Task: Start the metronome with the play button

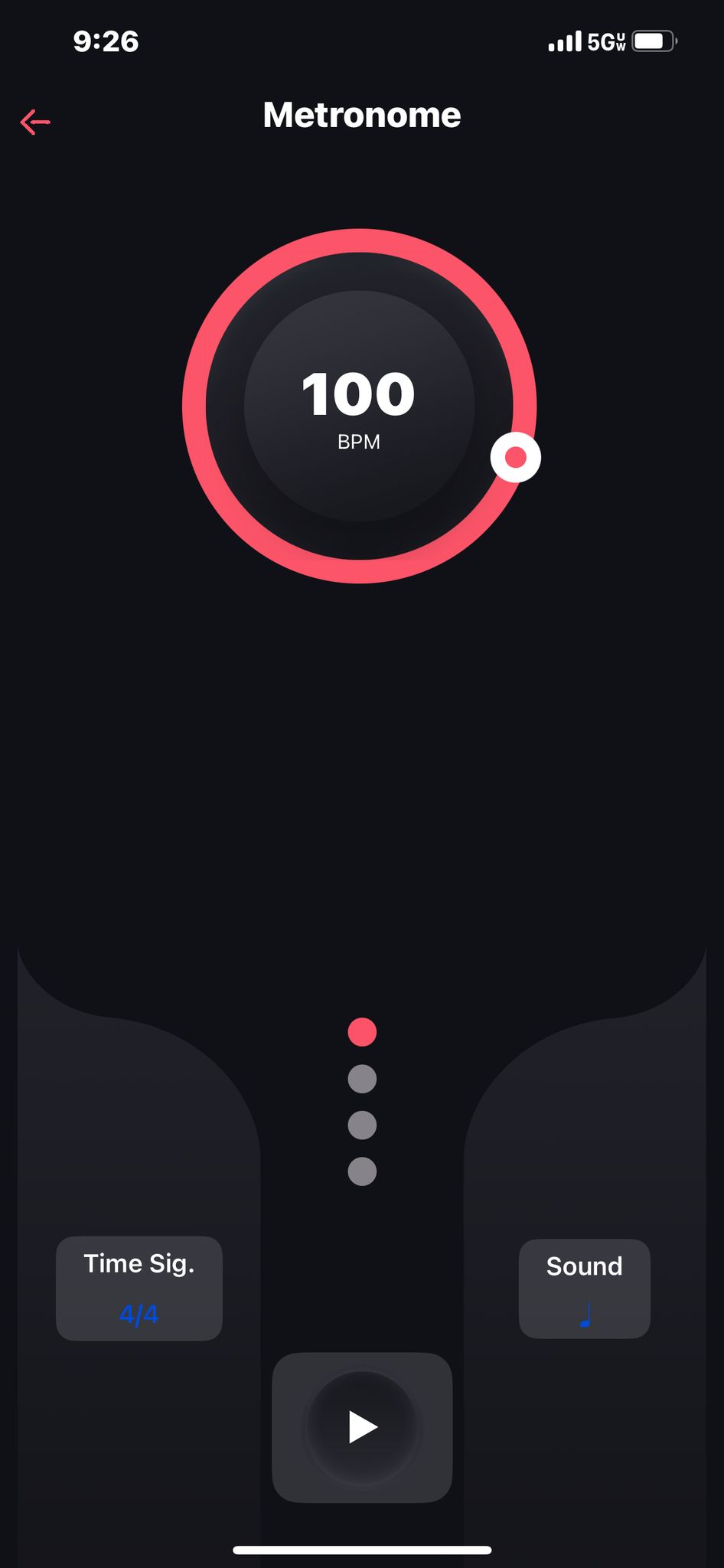Action: tap(362, 1427)
